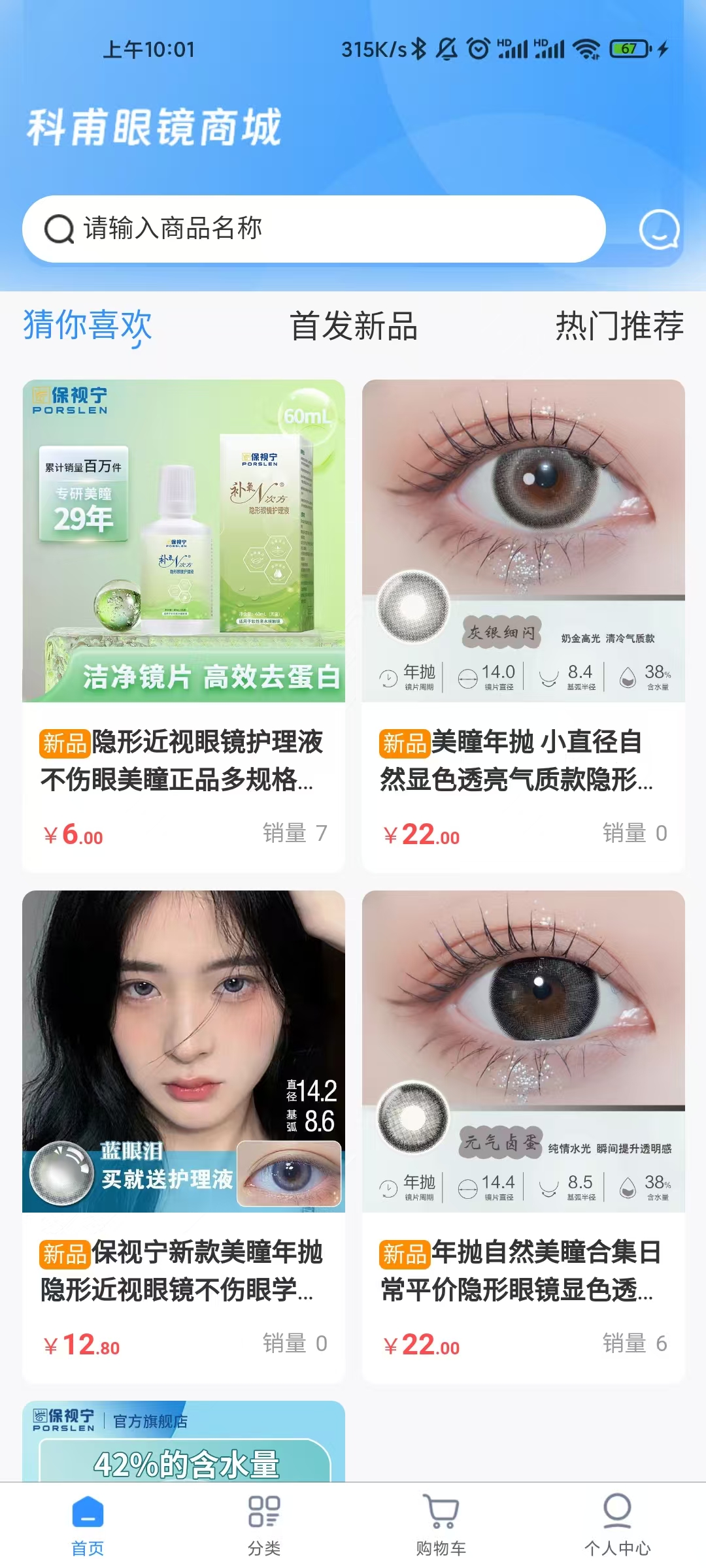This screenshot has height=1568, width=706.
Task: Switch to the 首发新品 tab
Action: [353, 325]
